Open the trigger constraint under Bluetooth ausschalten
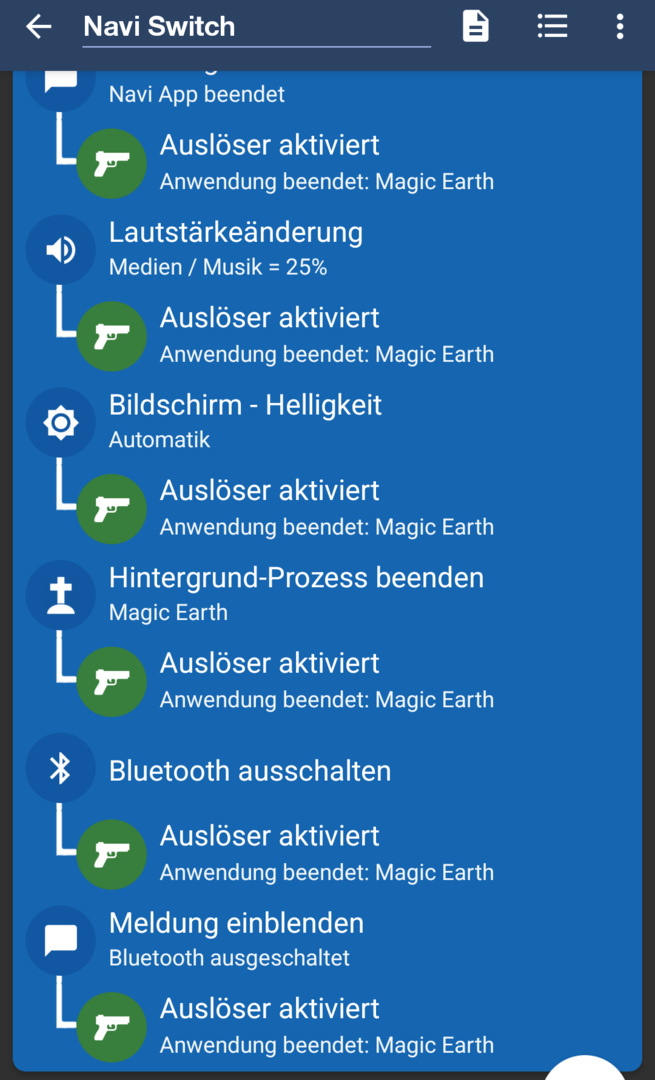 pyautogui.click(x=326, y=853)
